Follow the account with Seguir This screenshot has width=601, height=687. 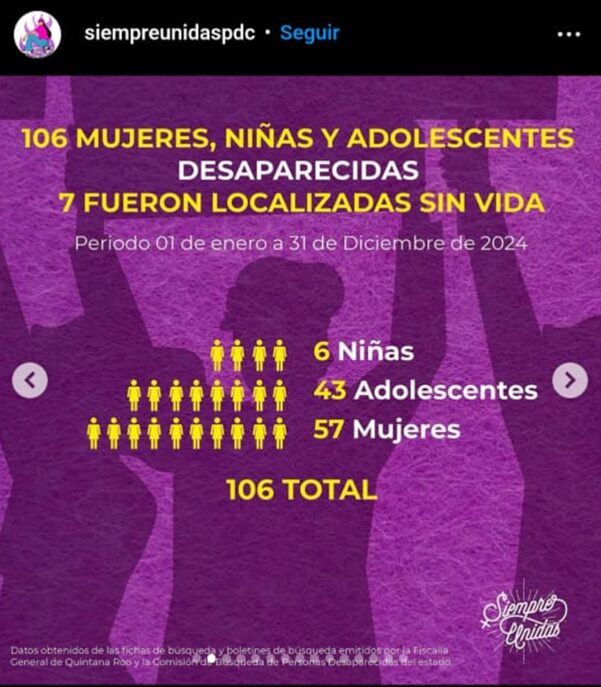pyautogui.click(x=309, y=33)
